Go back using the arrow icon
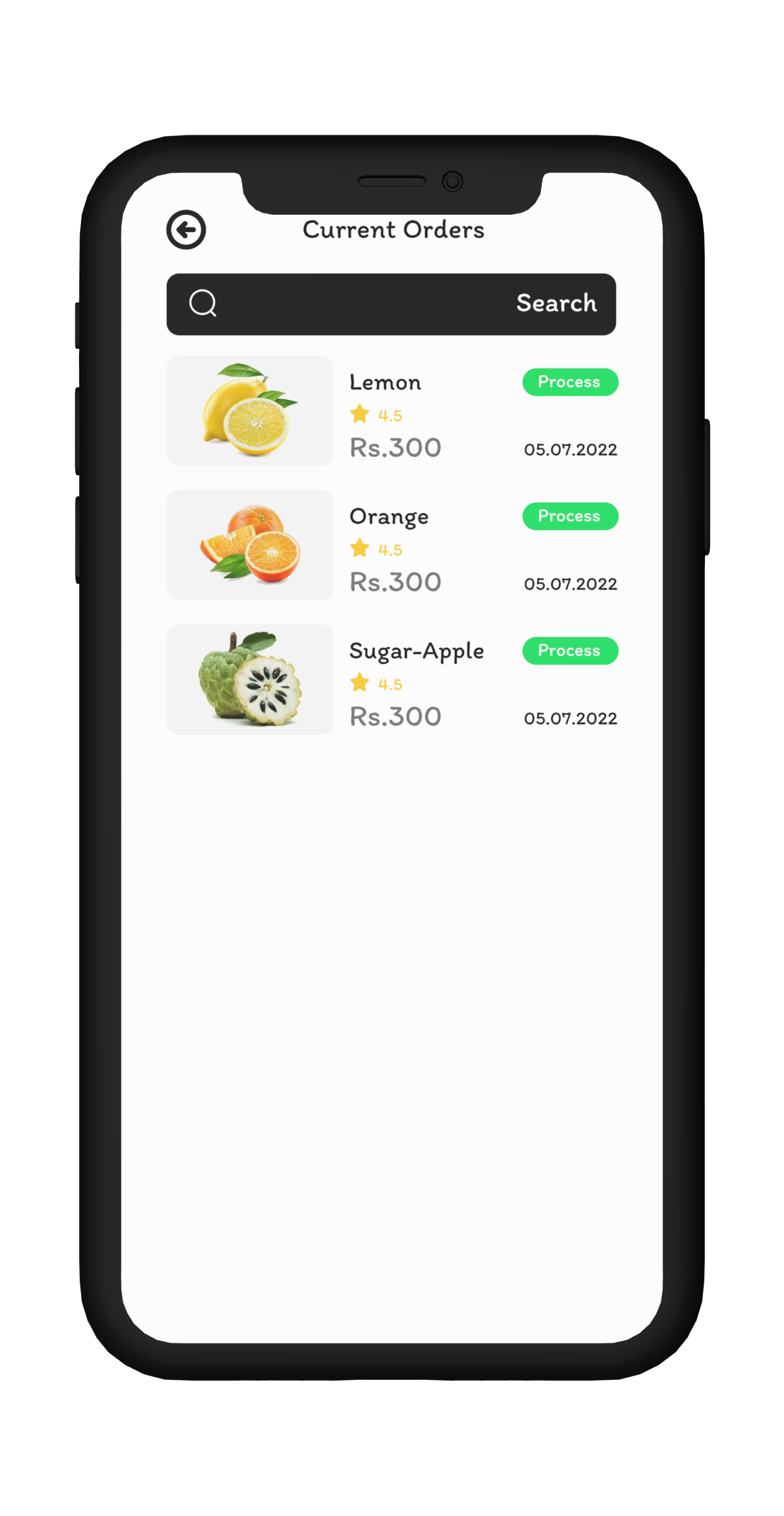This screenshot has width=784, height=1516. point(186,229)
